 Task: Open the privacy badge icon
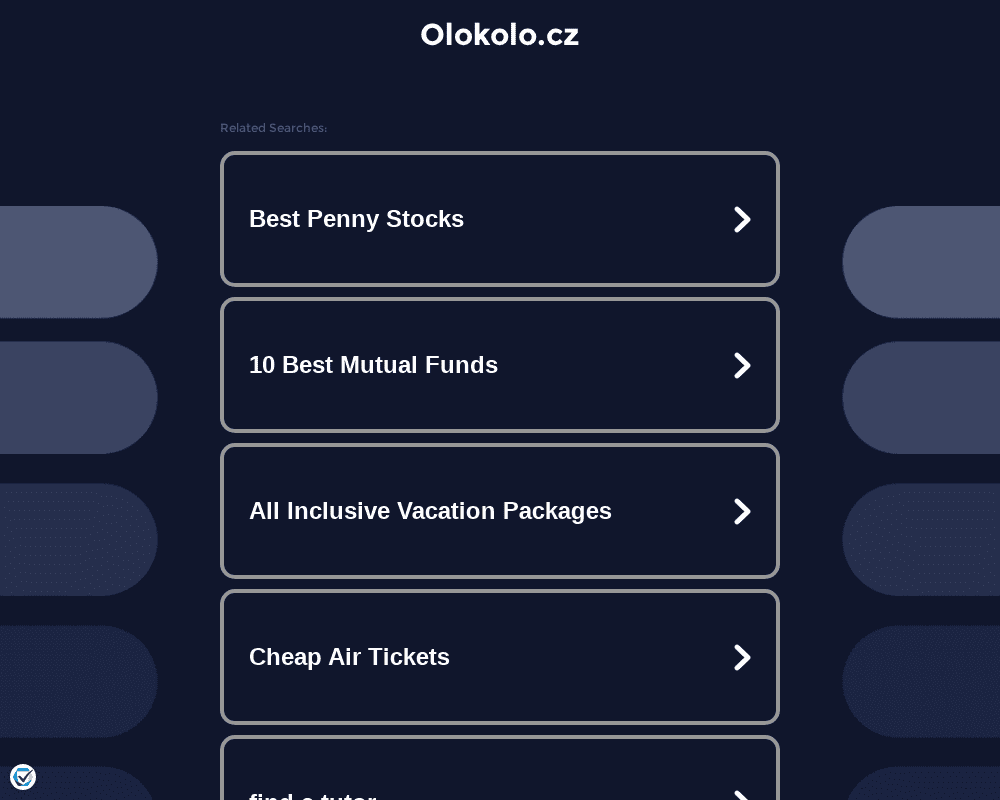click(23, 777)
